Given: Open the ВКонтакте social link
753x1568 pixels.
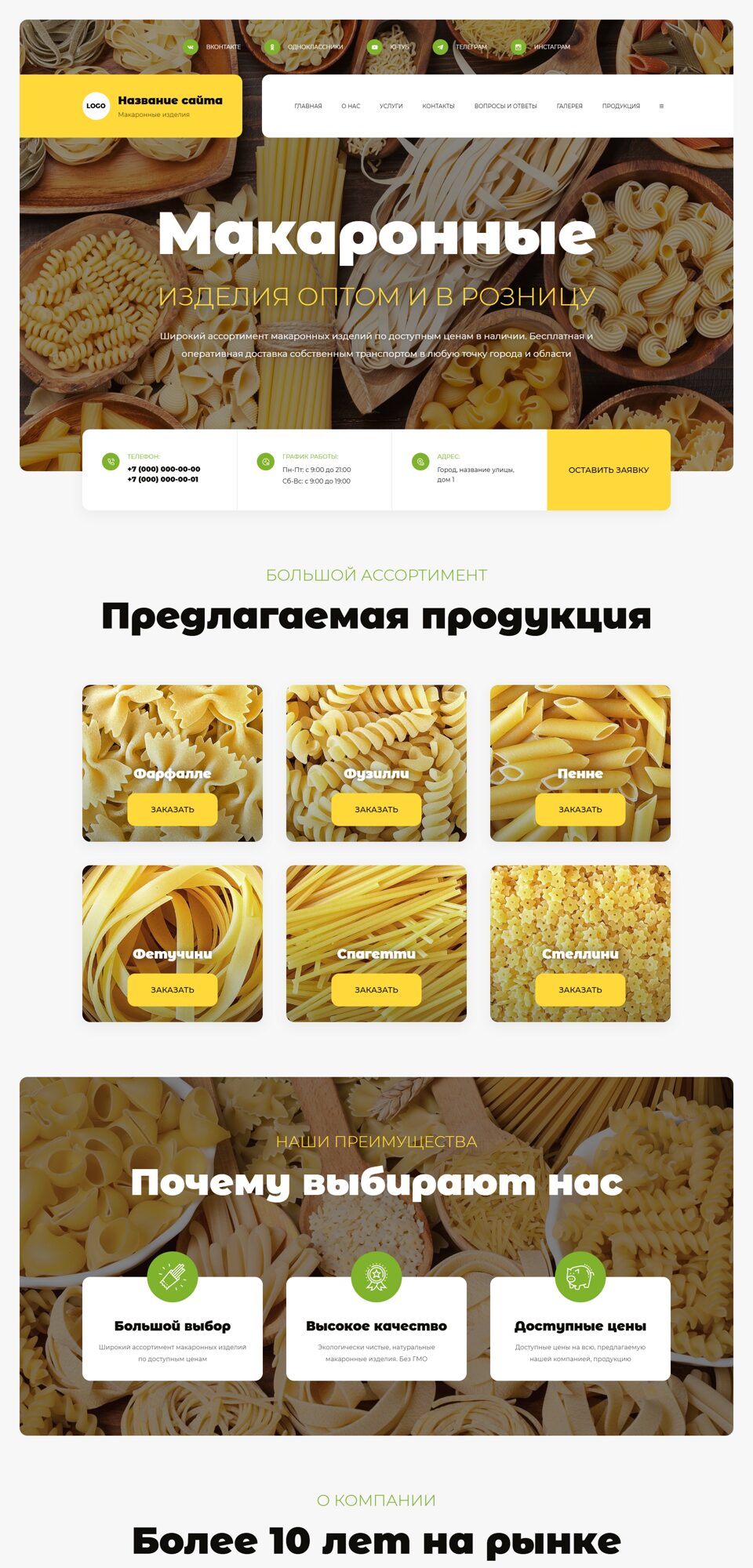Looking at the screenshot, I should [213, 47].
